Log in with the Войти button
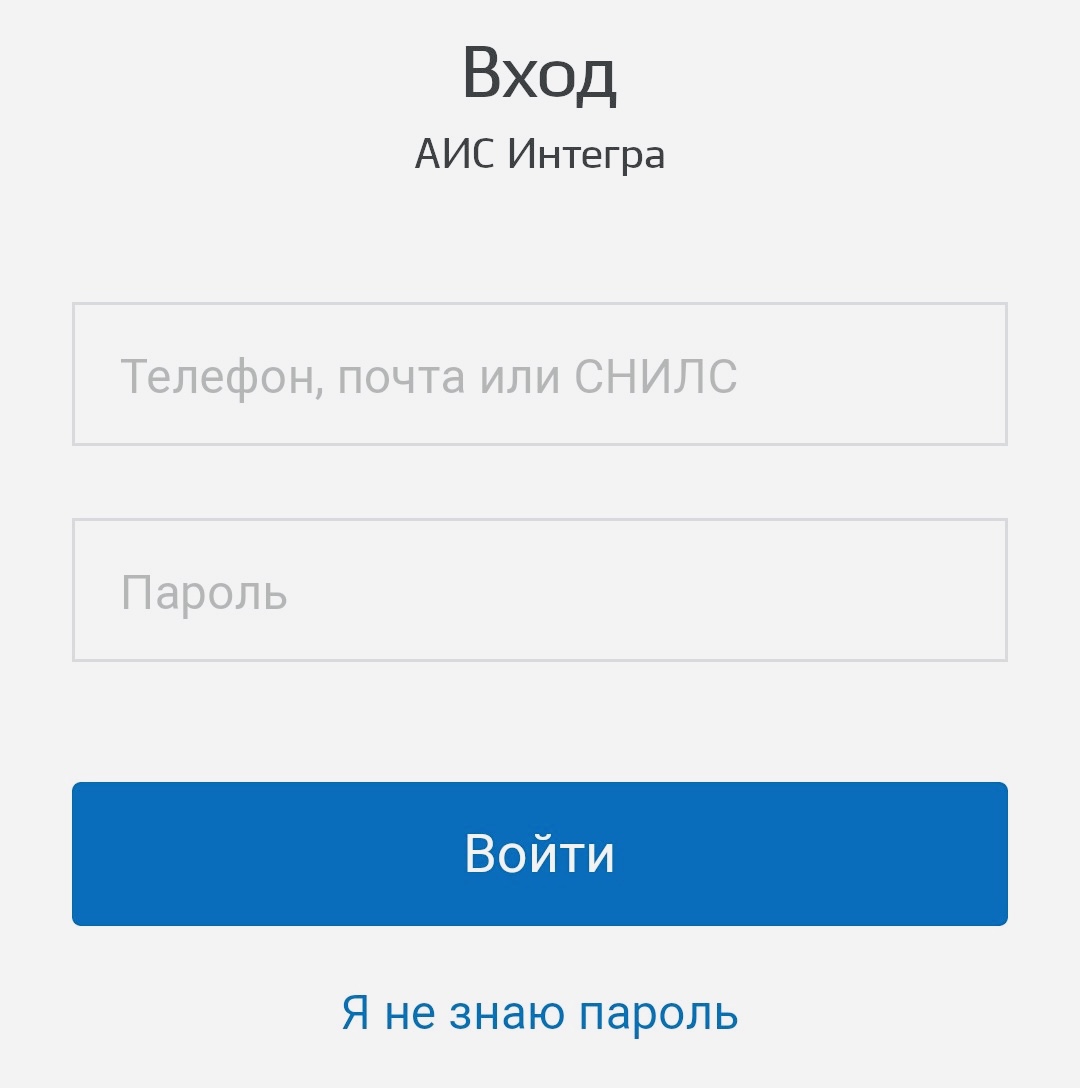 pos(539,854)
